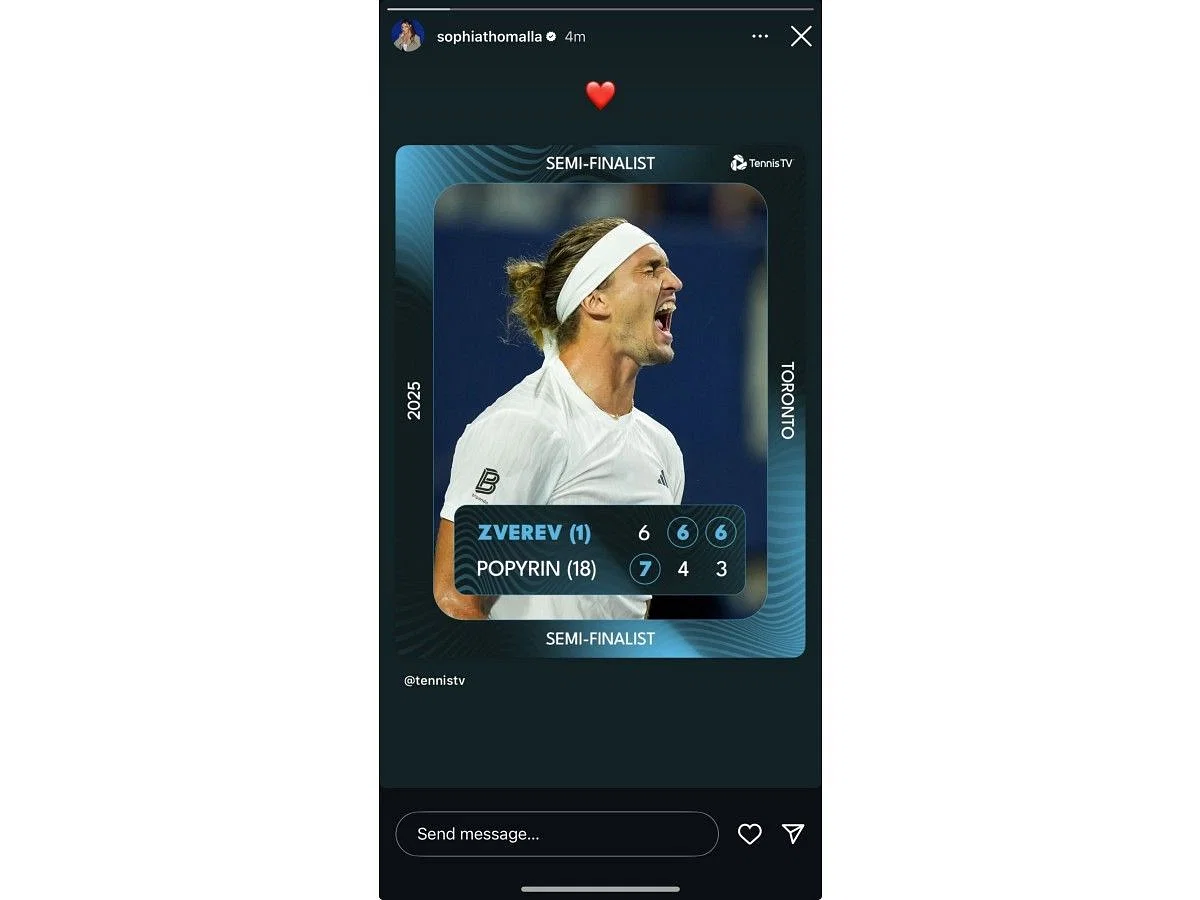1200x900 pixels.
Task: Open the reshared Tennis TV semi-finalist post
Action: click(x=600, y=400)
